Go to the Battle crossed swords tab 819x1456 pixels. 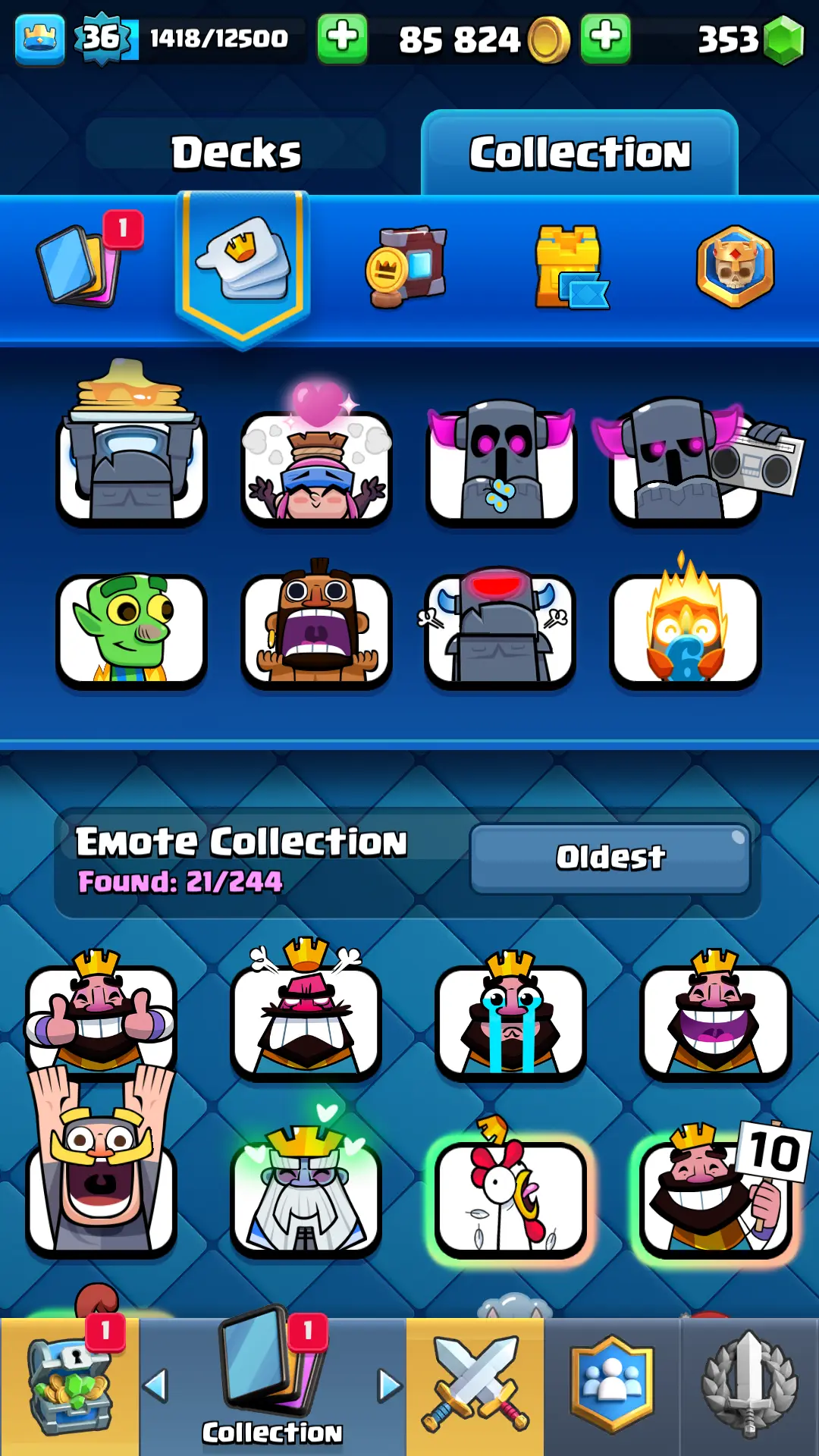475,1386
